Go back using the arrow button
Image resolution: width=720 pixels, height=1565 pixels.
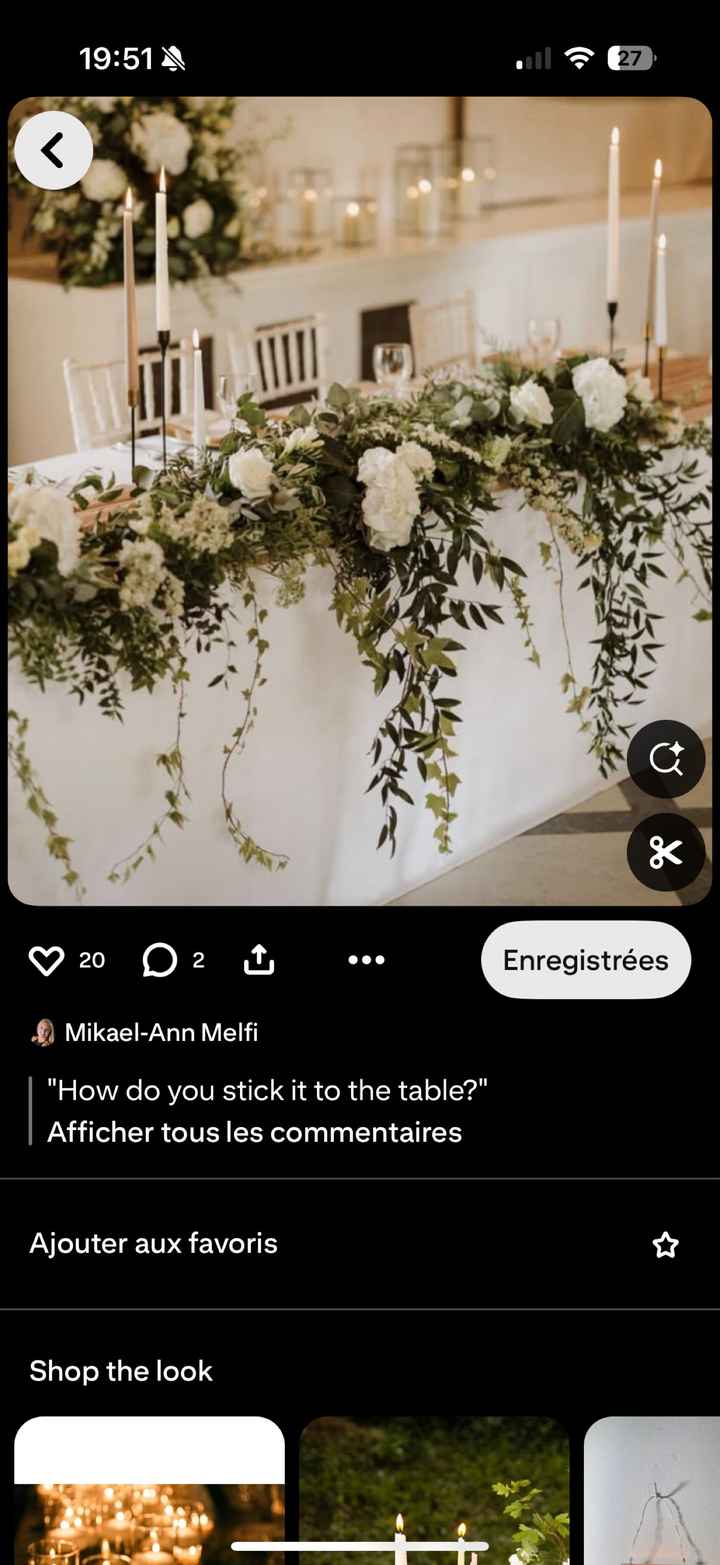tap(53, 150)
